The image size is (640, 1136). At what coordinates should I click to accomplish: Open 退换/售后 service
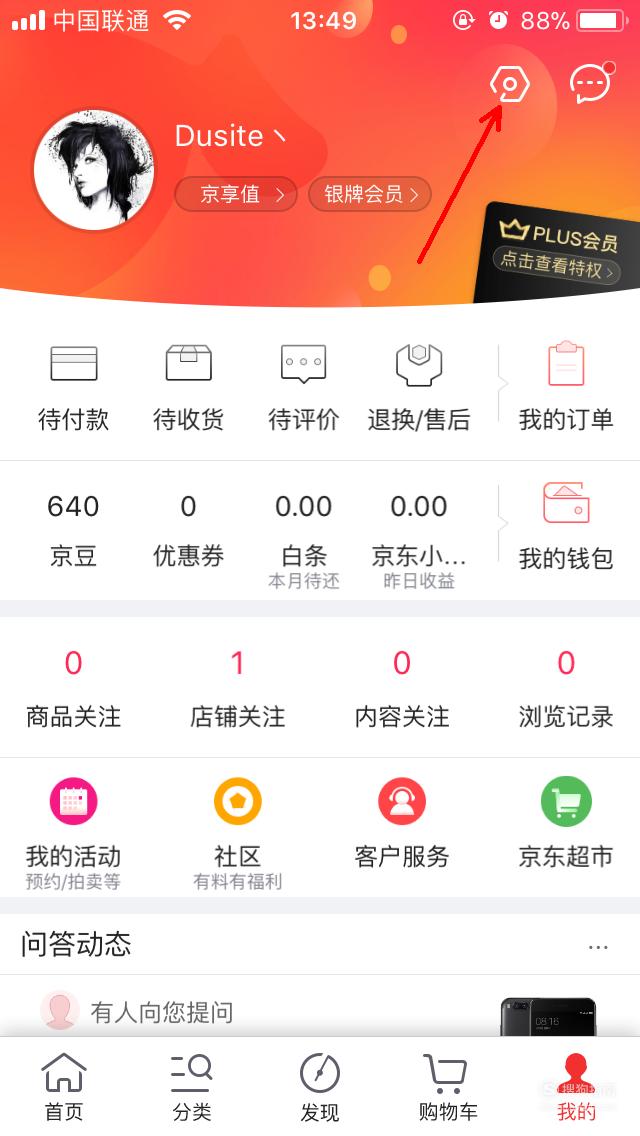(419, 388)
